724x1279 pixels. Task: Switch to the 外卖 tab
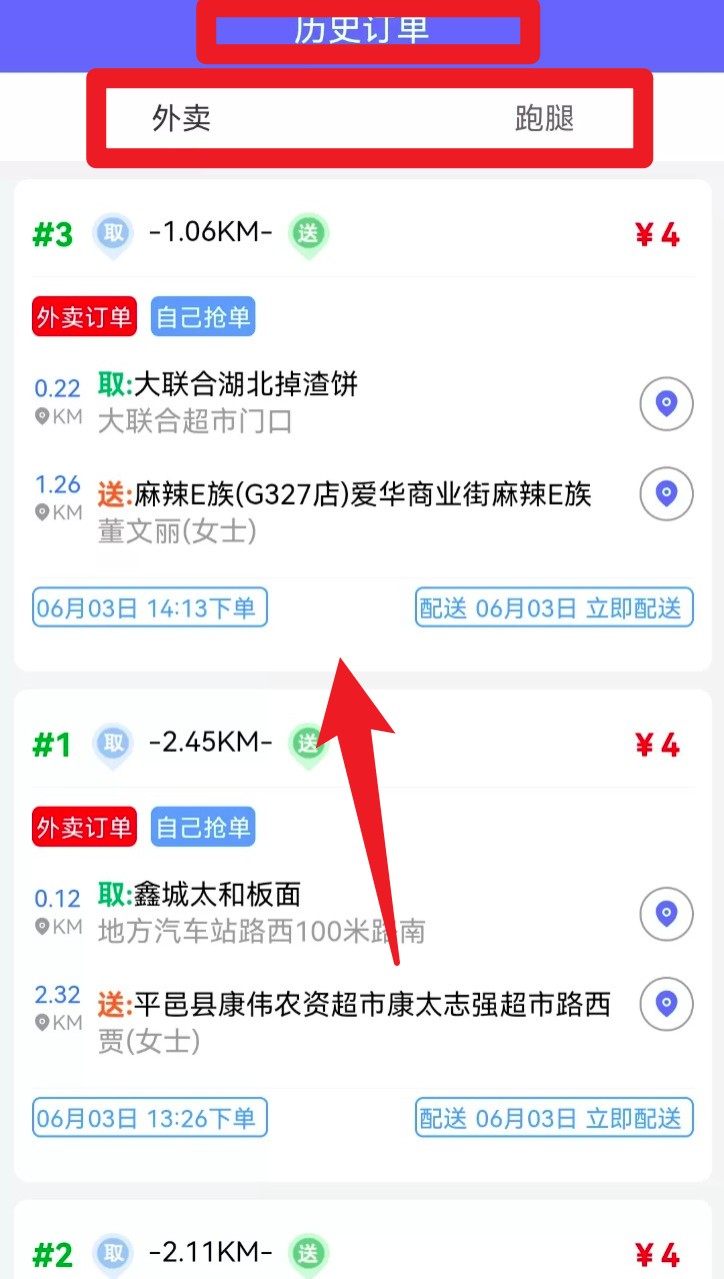181,119
